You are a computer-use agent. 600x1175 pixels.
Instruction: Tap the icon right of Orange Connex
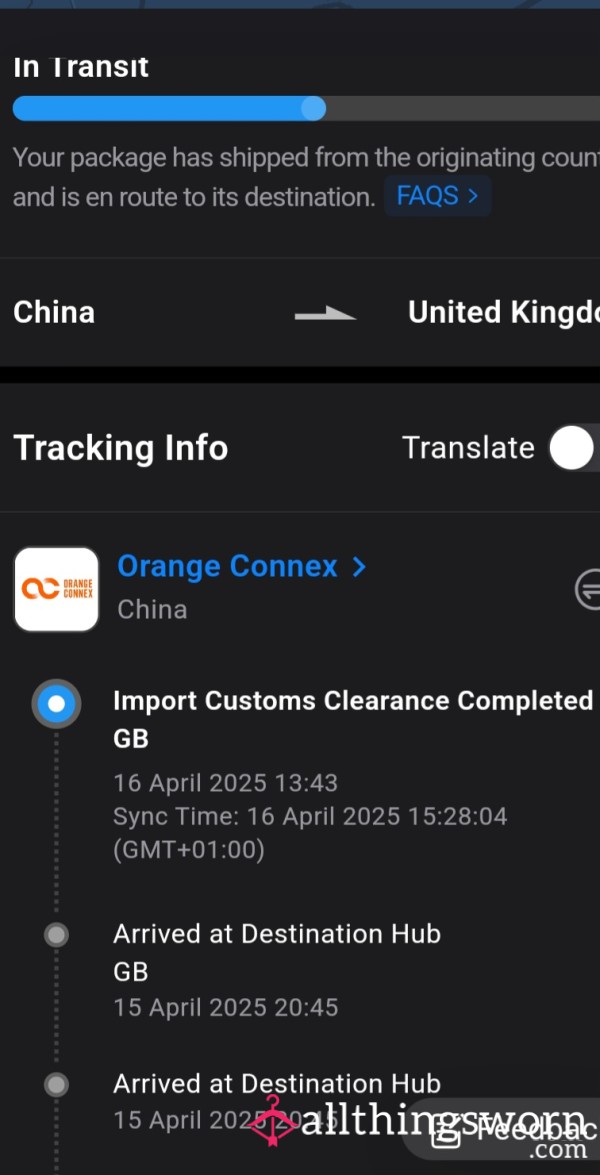tap(587, 589)
